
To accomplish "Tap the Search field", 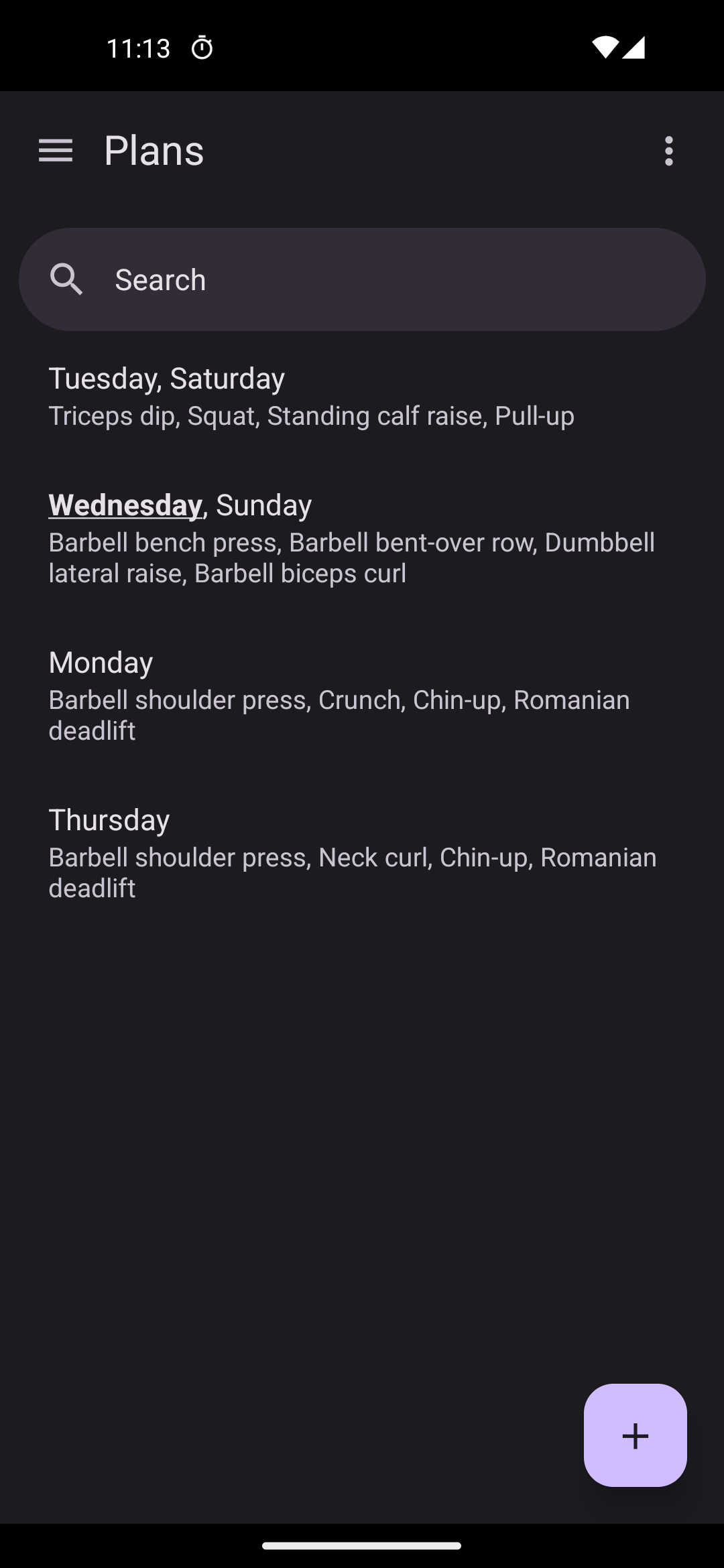I will coord(362,279).
